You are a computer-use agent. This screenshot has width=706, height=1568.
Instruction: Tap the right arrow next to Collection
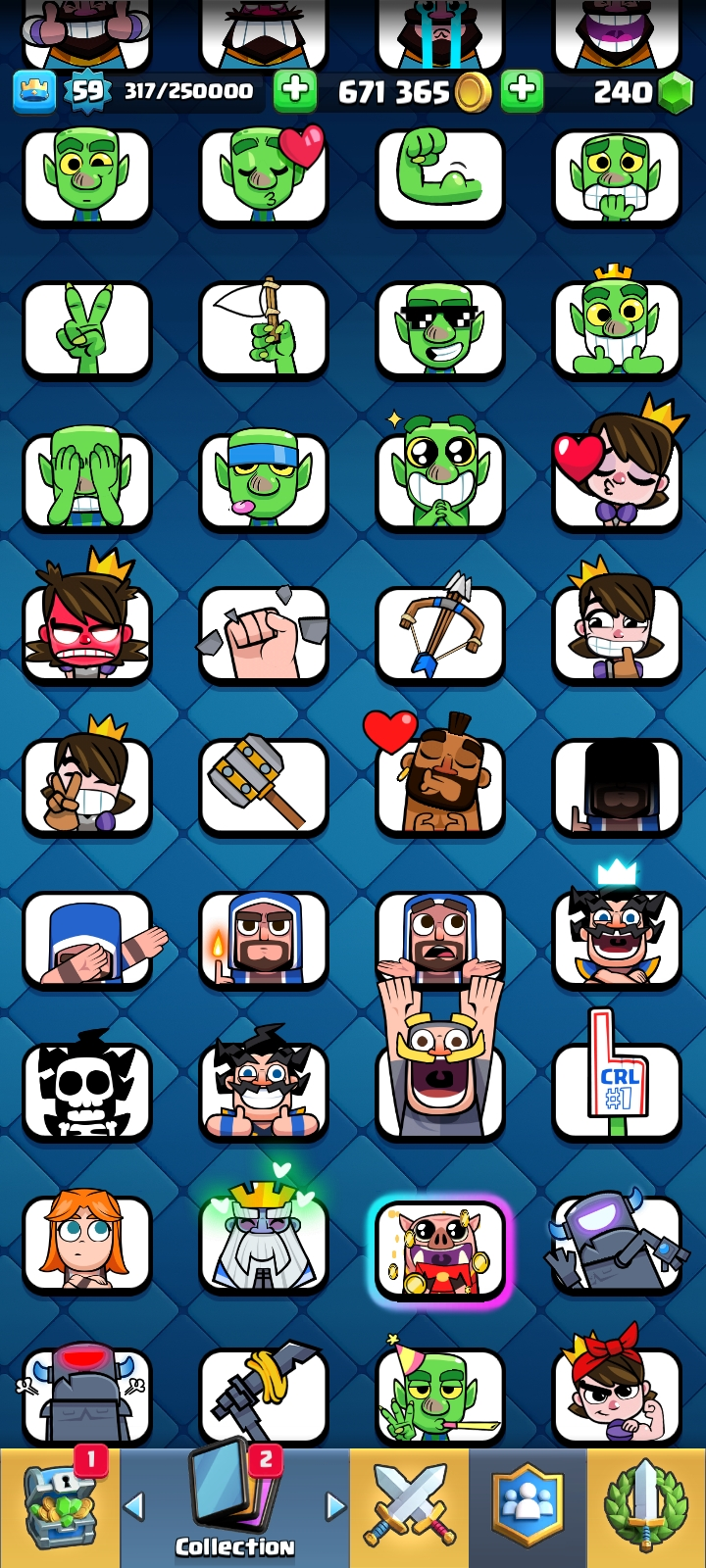pos(335,1505)
